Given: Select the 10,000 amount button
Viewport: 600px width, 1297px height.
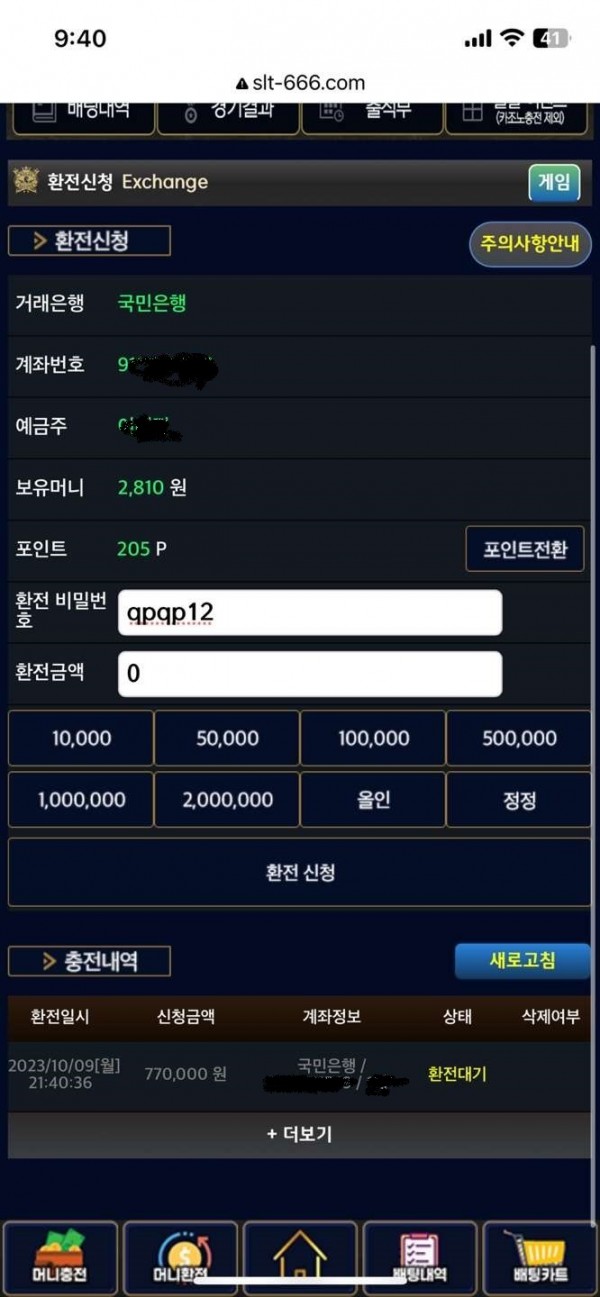Looking at the screenshot, I should (x=81, y=738).
